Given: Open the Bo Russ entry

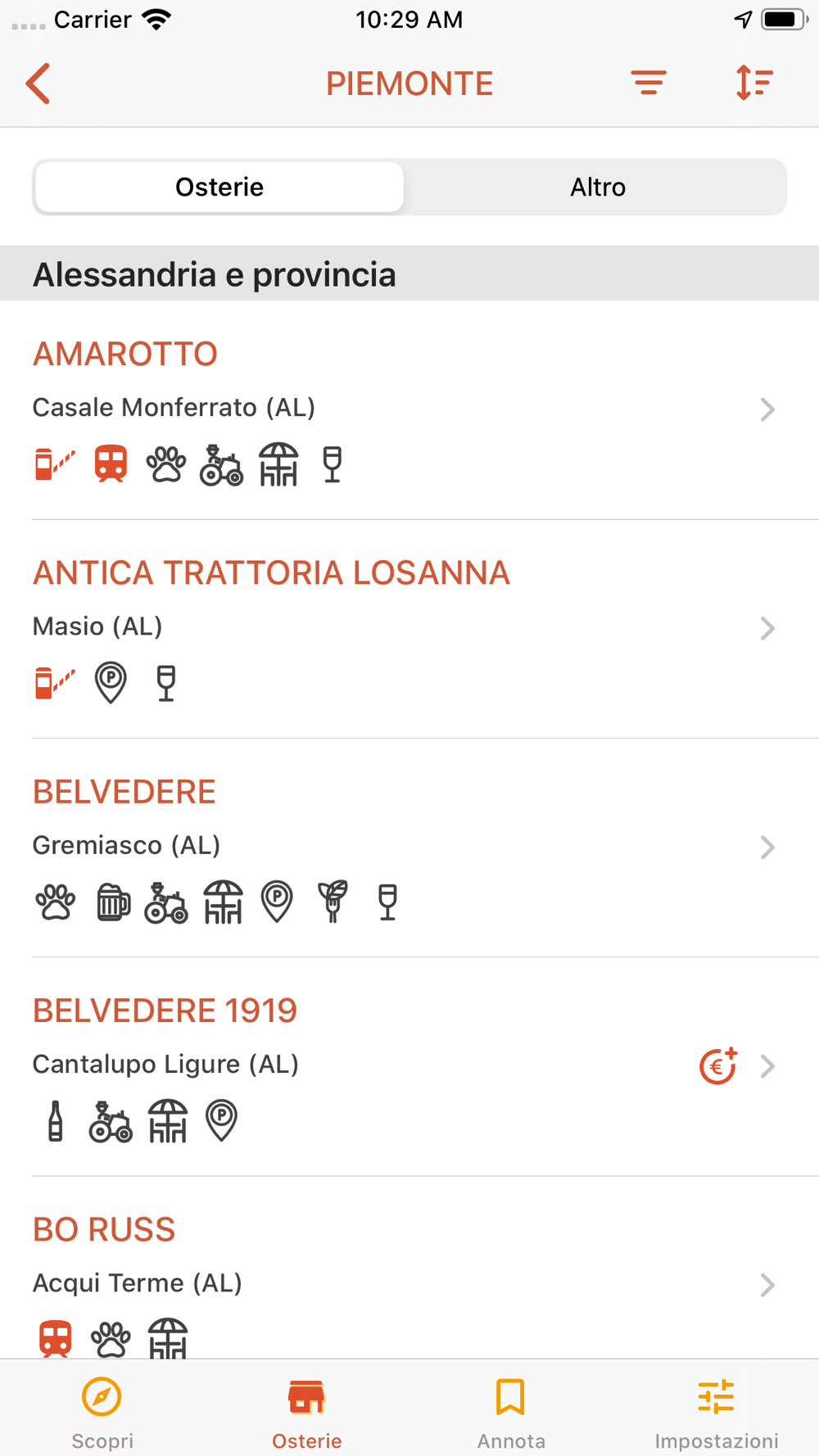Looking at the screenshot, I should tap(409, 1268).
